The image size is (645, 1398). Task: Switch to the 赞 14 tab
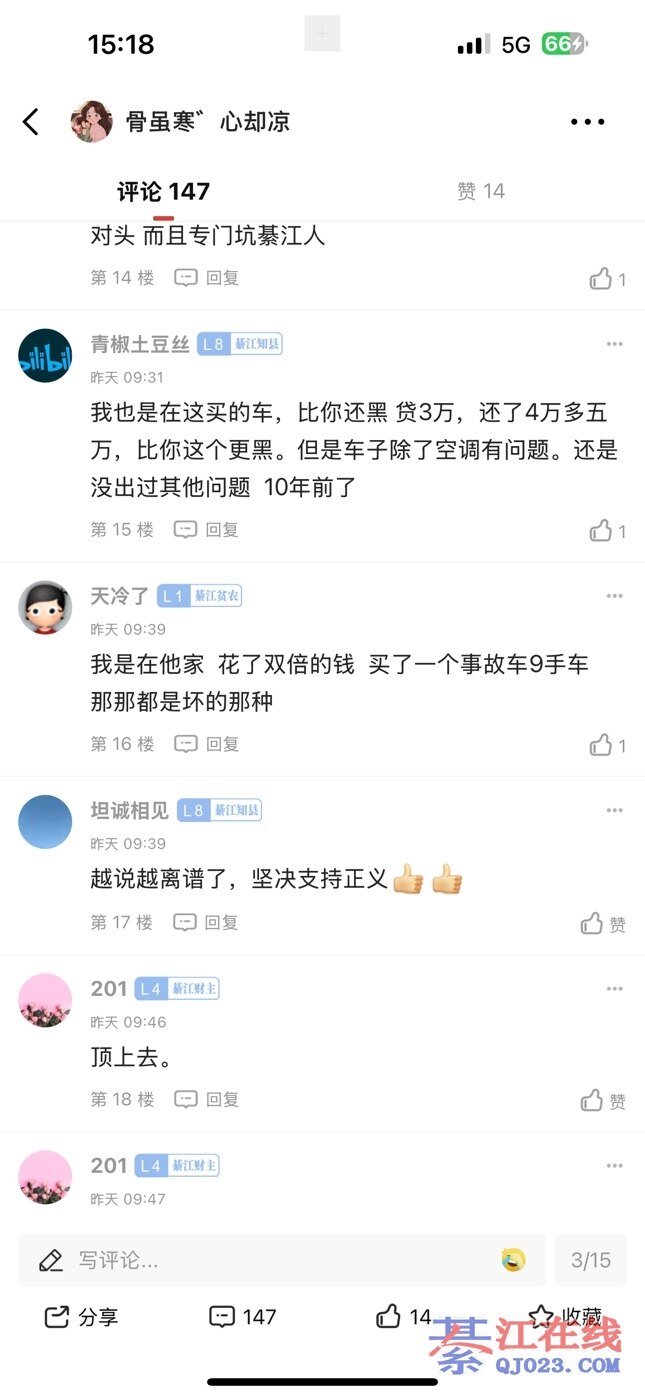pos(480,191)
